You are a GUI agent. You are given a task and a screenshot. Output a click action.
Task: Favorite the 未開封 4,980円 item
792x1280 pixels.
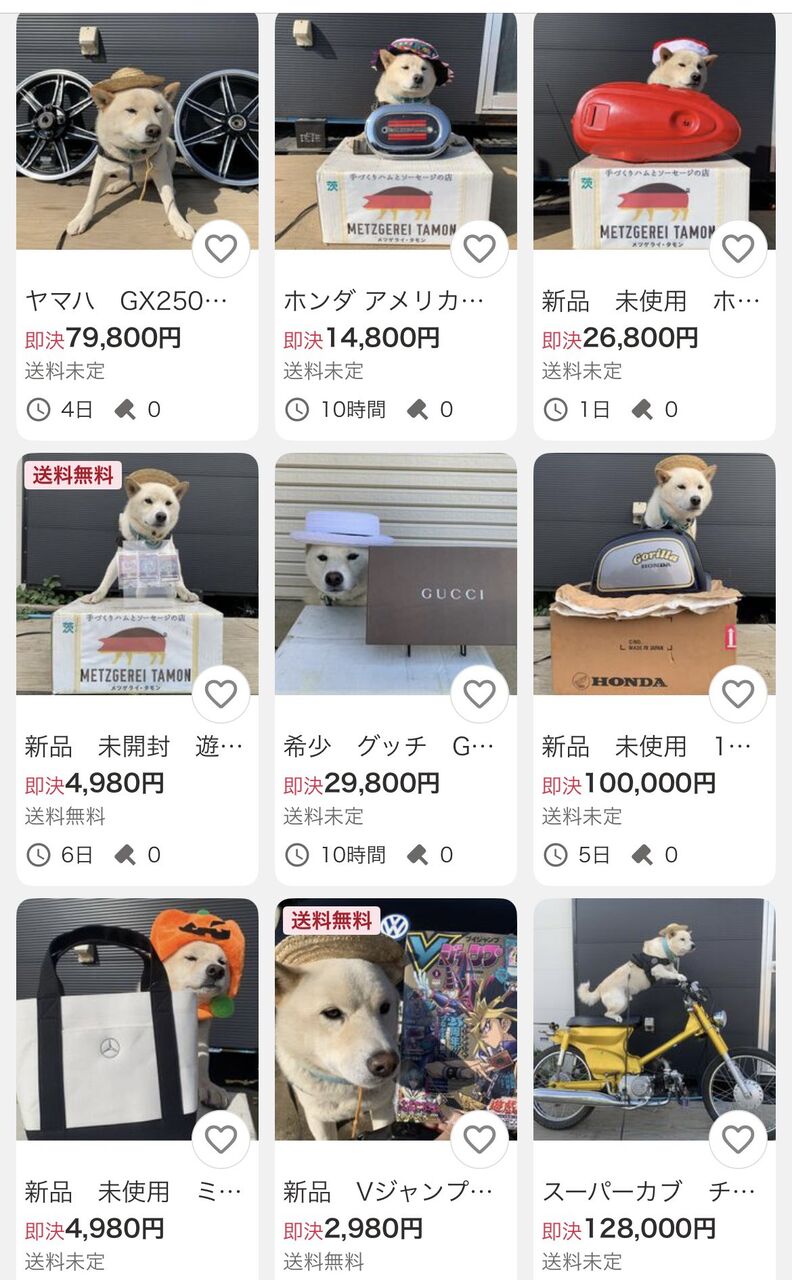pos(220,693)
